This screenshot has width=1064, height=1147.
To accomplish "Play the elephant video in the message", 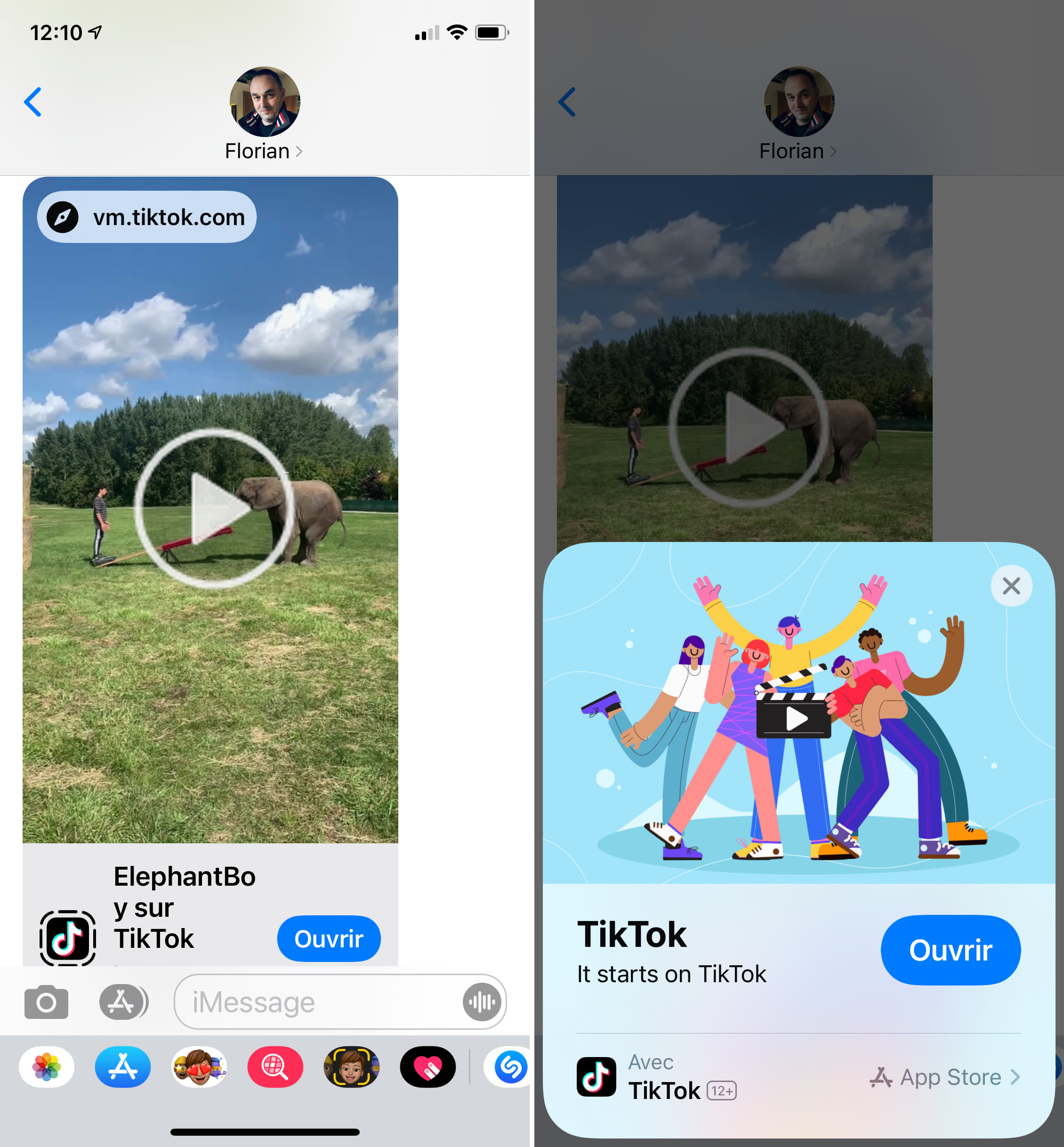I will click(214, 508).
